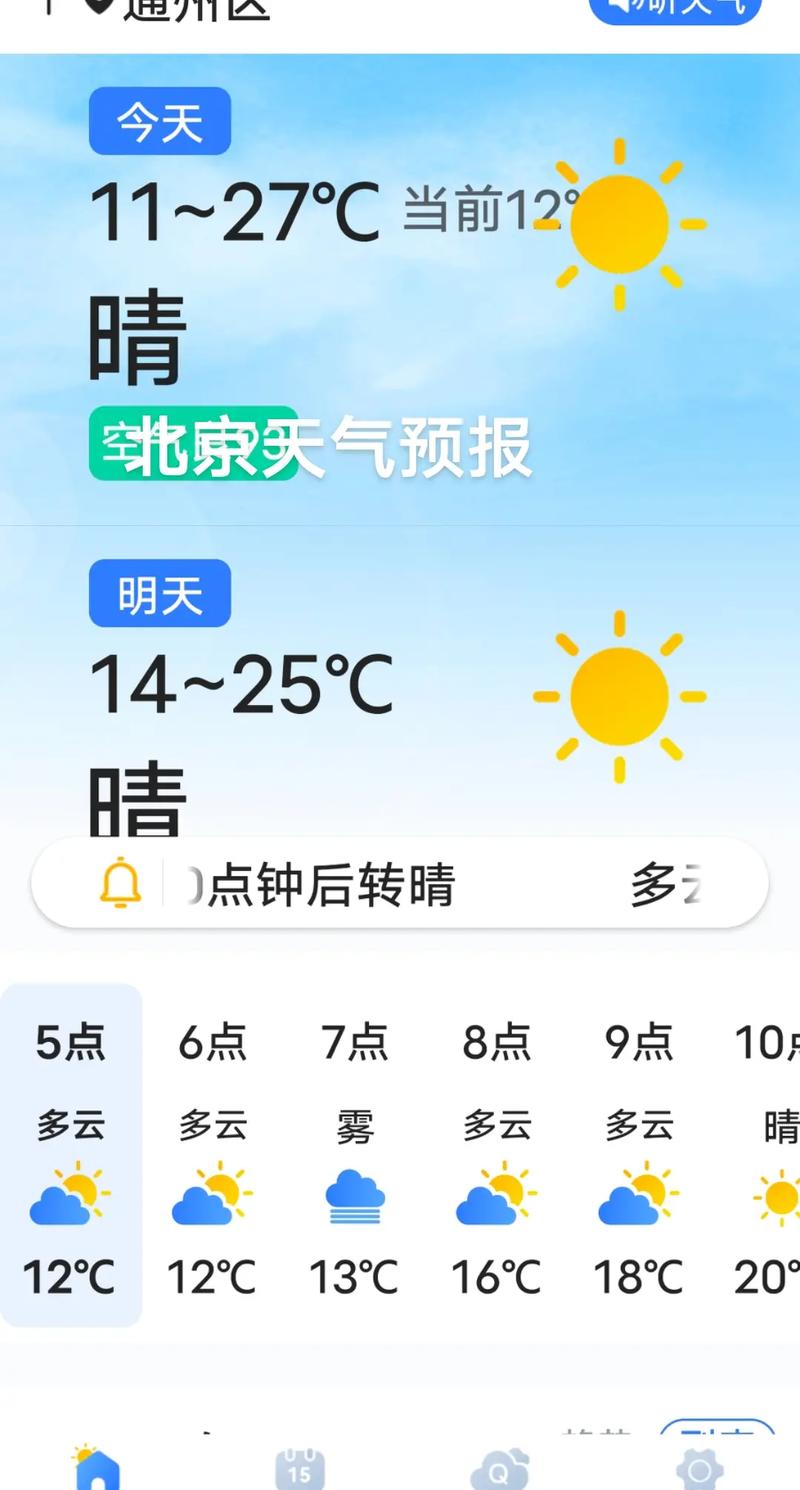The width and height of the screenshot is (800, 1490).
Task: Tap the sun icon for tomorrow's forecast
Action: (618, 697)
